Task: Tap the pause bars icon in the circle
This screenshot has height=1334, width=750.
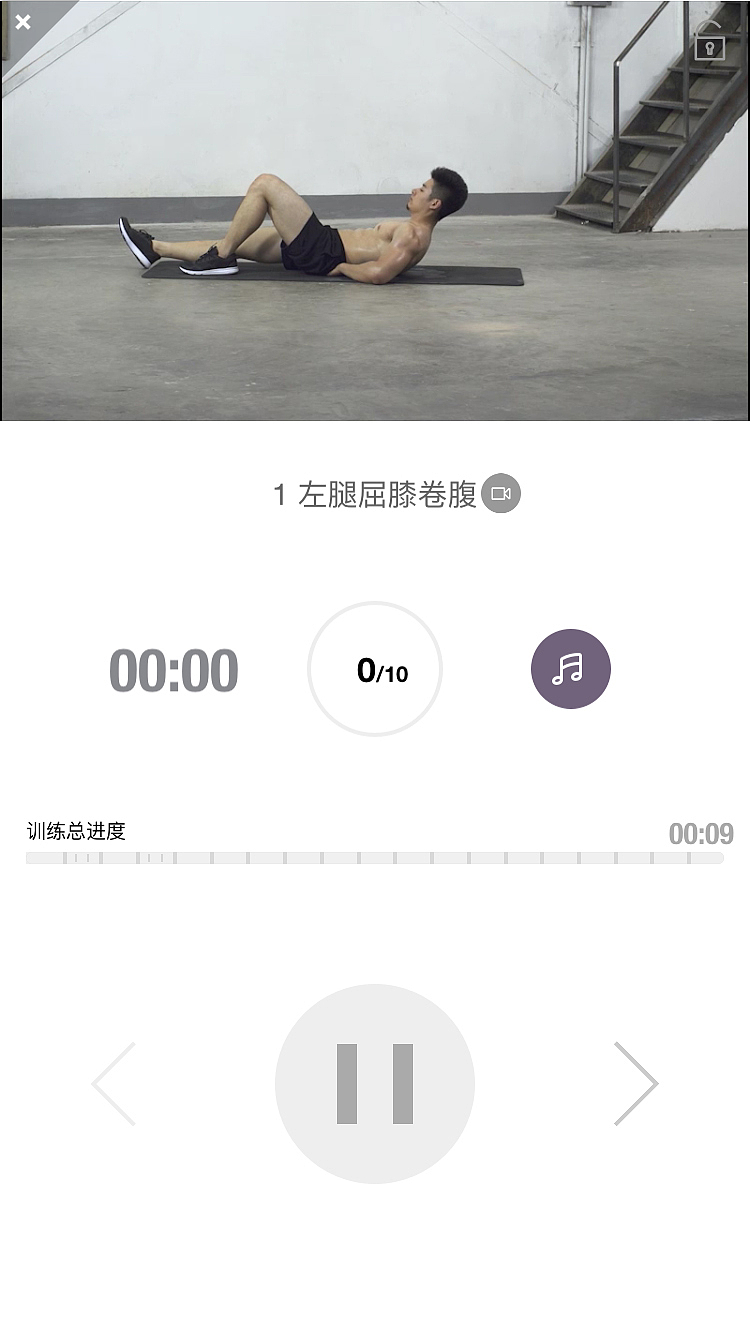Action: 375,1082
